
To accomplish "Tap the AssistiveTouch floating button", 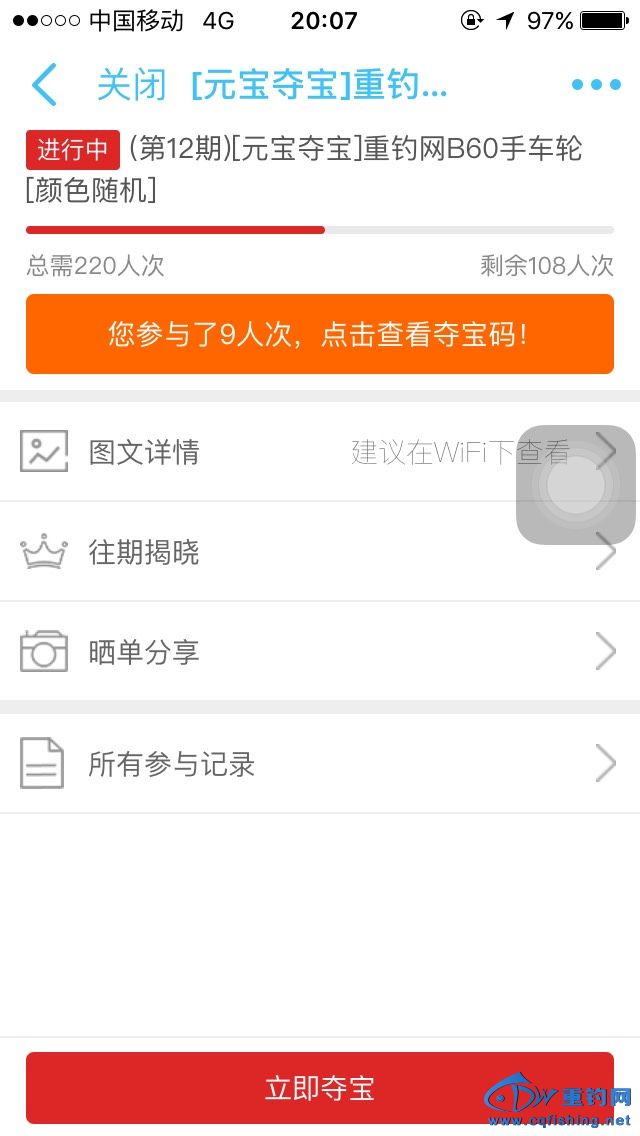I will [576, 485].
